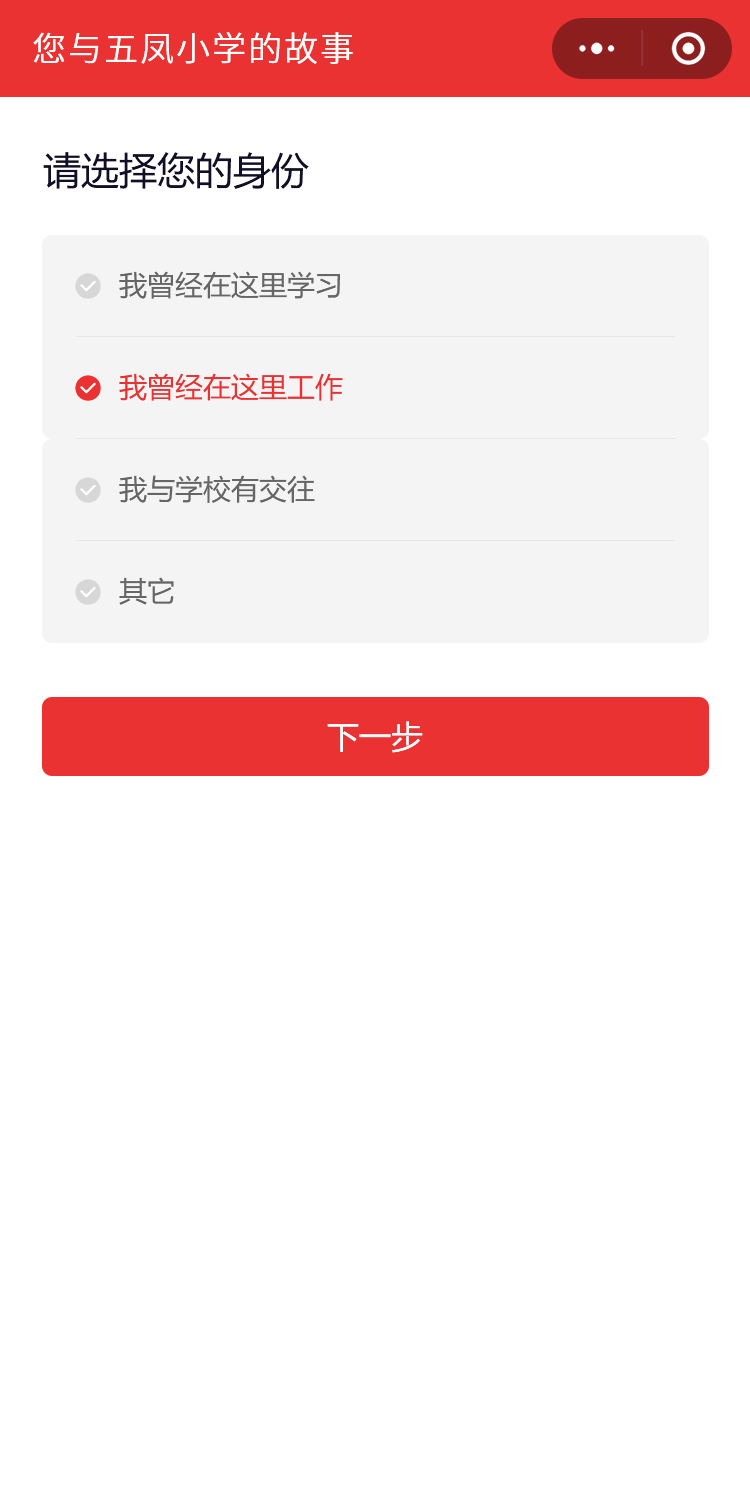This screenshot has height=1500, width=750.
Task: Select 我曾经在这里学习 identity option
Action: coord(230,286)
